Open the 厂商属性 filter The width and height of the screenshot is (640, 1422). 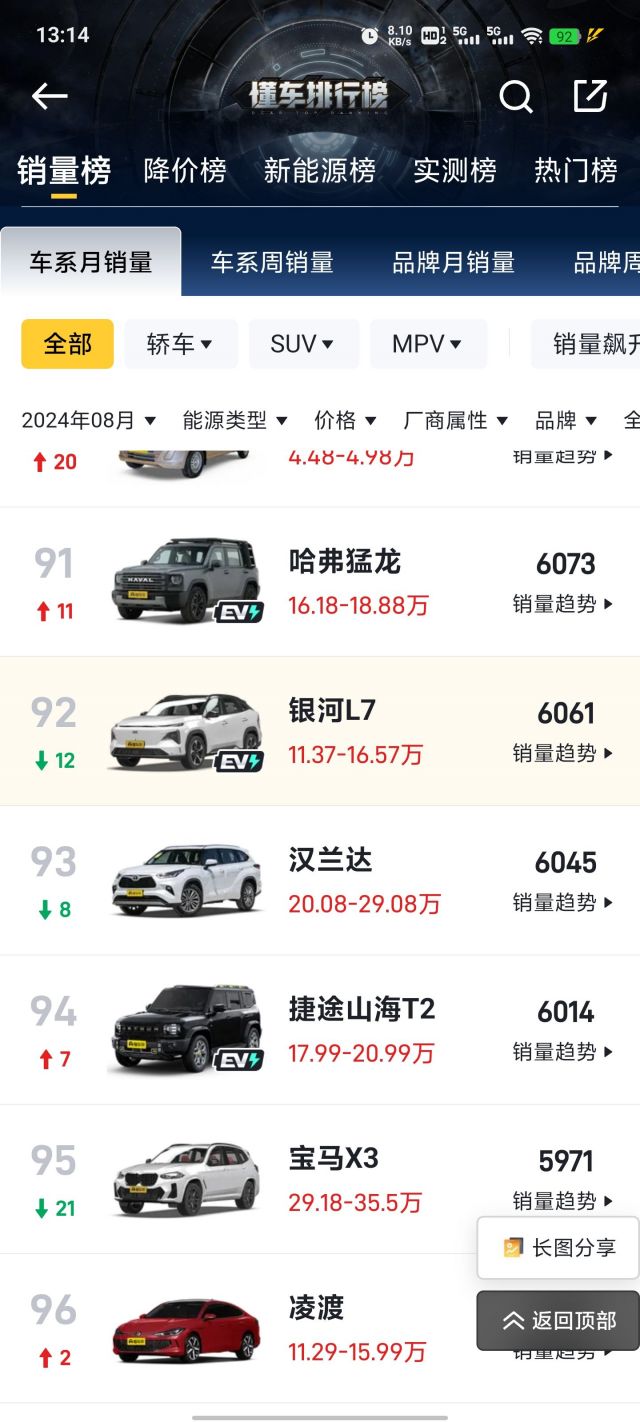point(455,421)
